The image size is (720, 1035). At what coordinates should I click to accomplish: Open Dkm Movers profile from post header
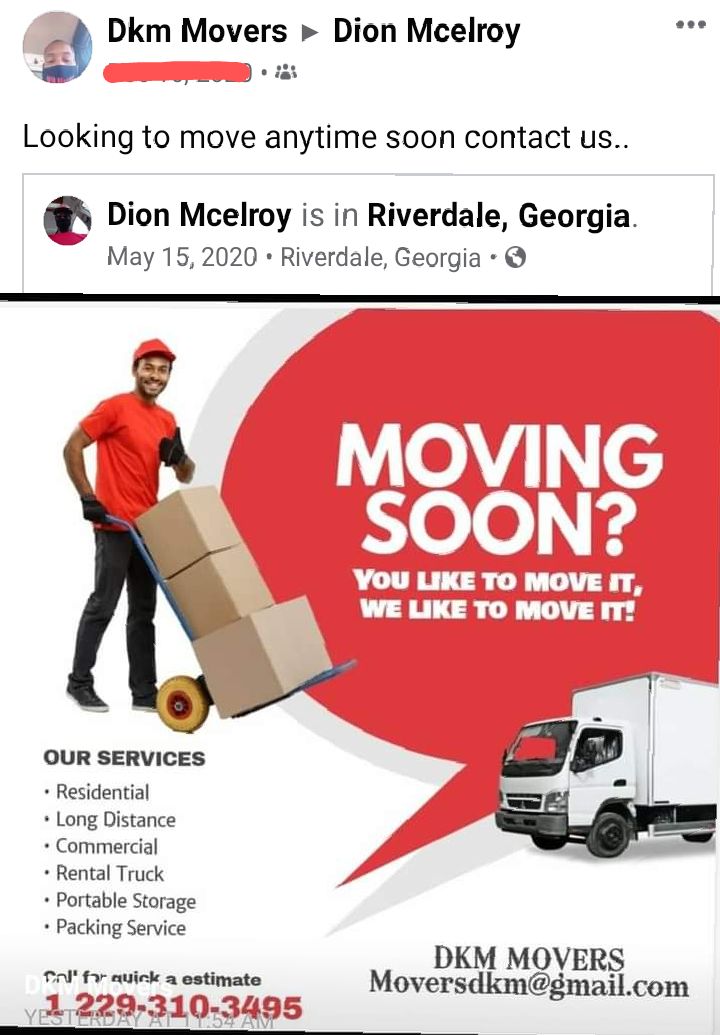click(196, 31)
